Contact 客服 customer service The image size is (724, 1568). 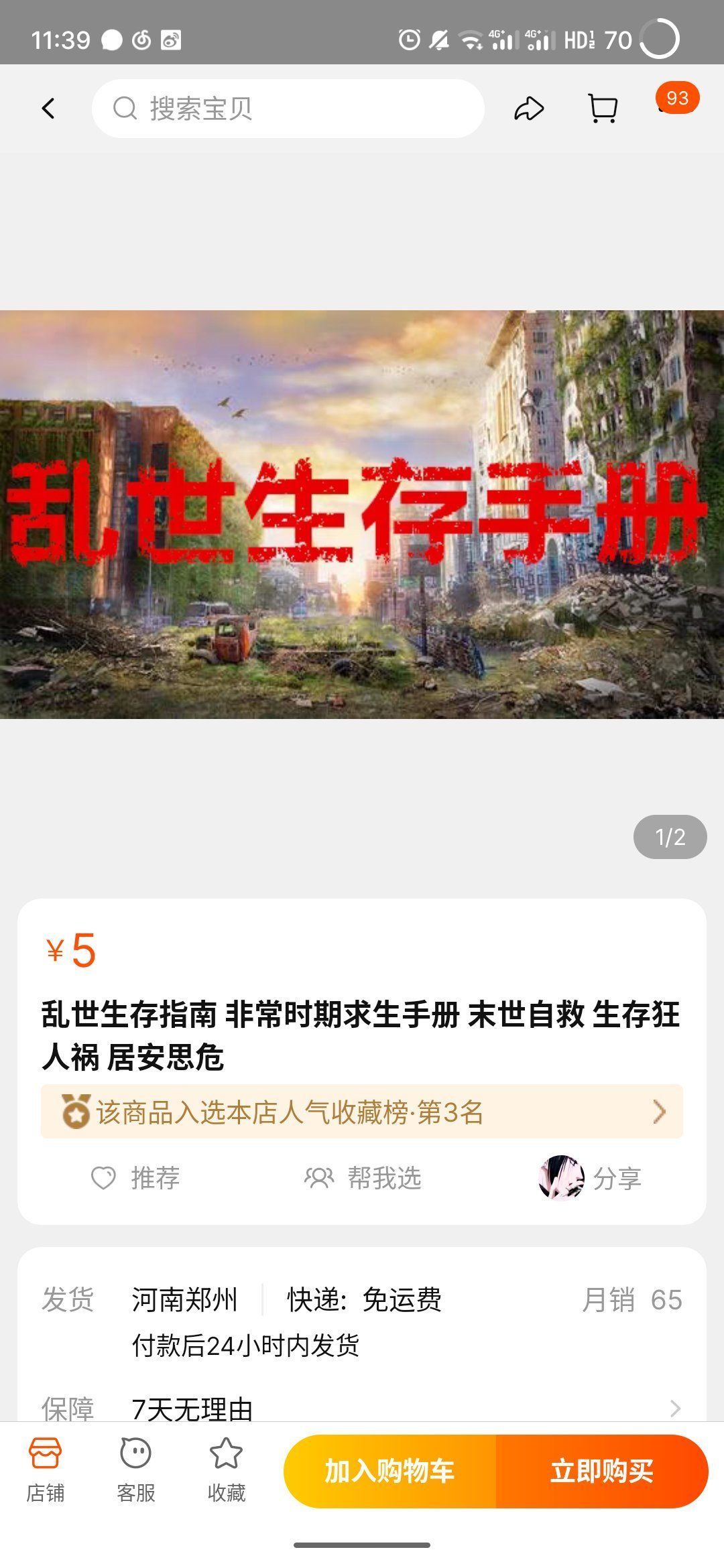tap(135, 1471)
